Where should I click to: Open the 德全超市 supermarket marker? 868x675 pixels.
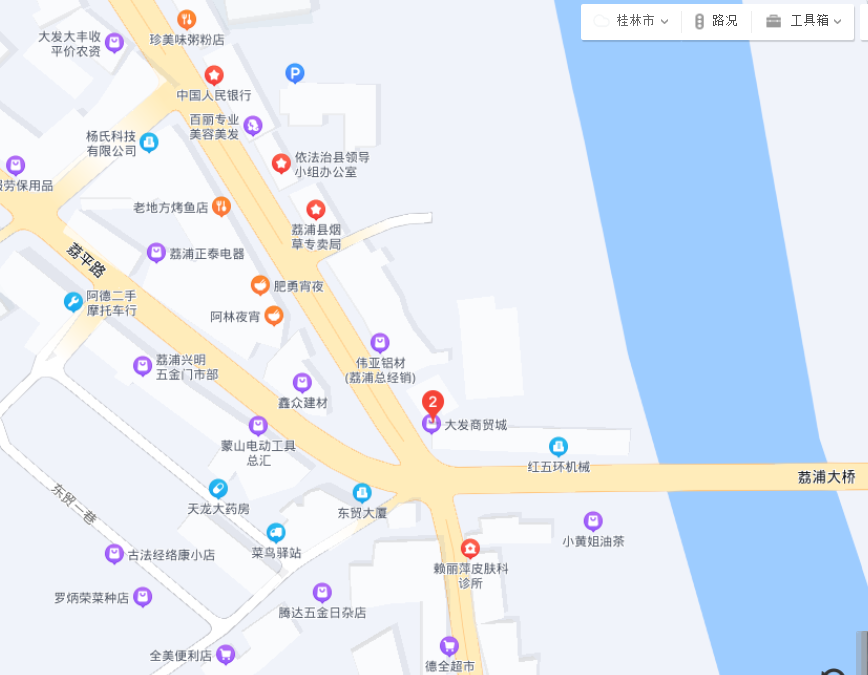pos(449,646)
